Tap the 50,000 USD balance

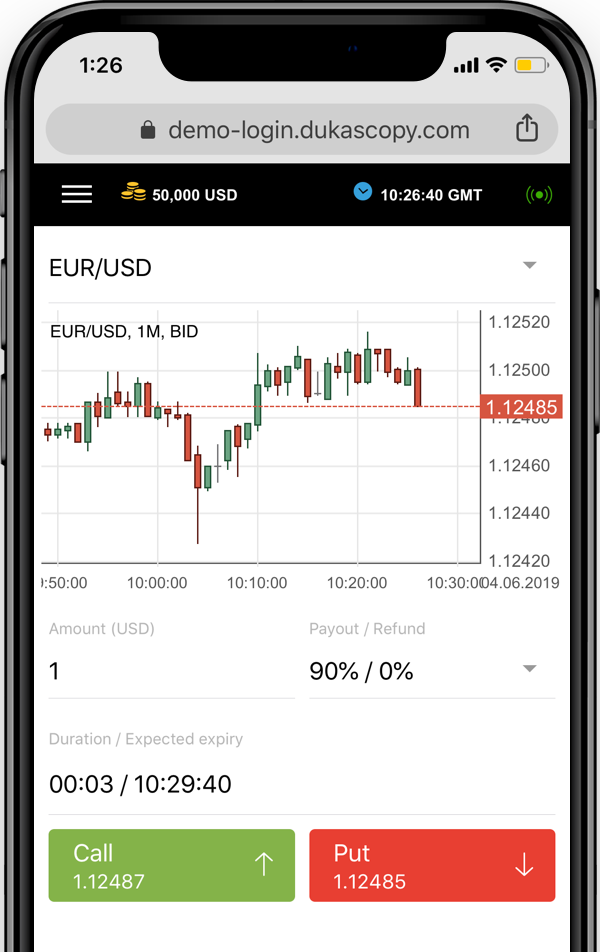click(x=180, y=195)
